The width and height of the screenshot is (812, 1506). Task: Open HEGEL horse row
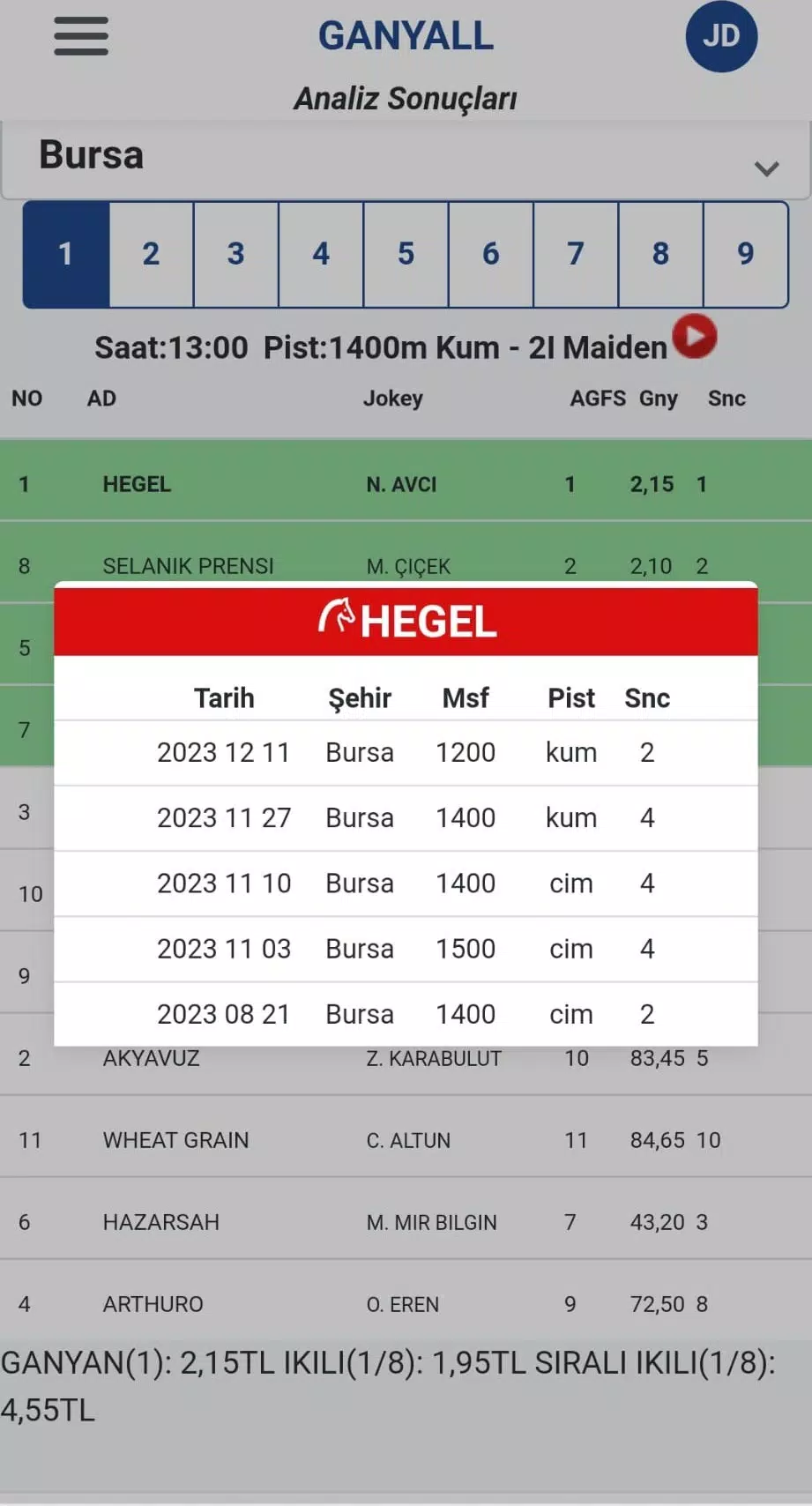pyautogui.click(x=406, y=483)
